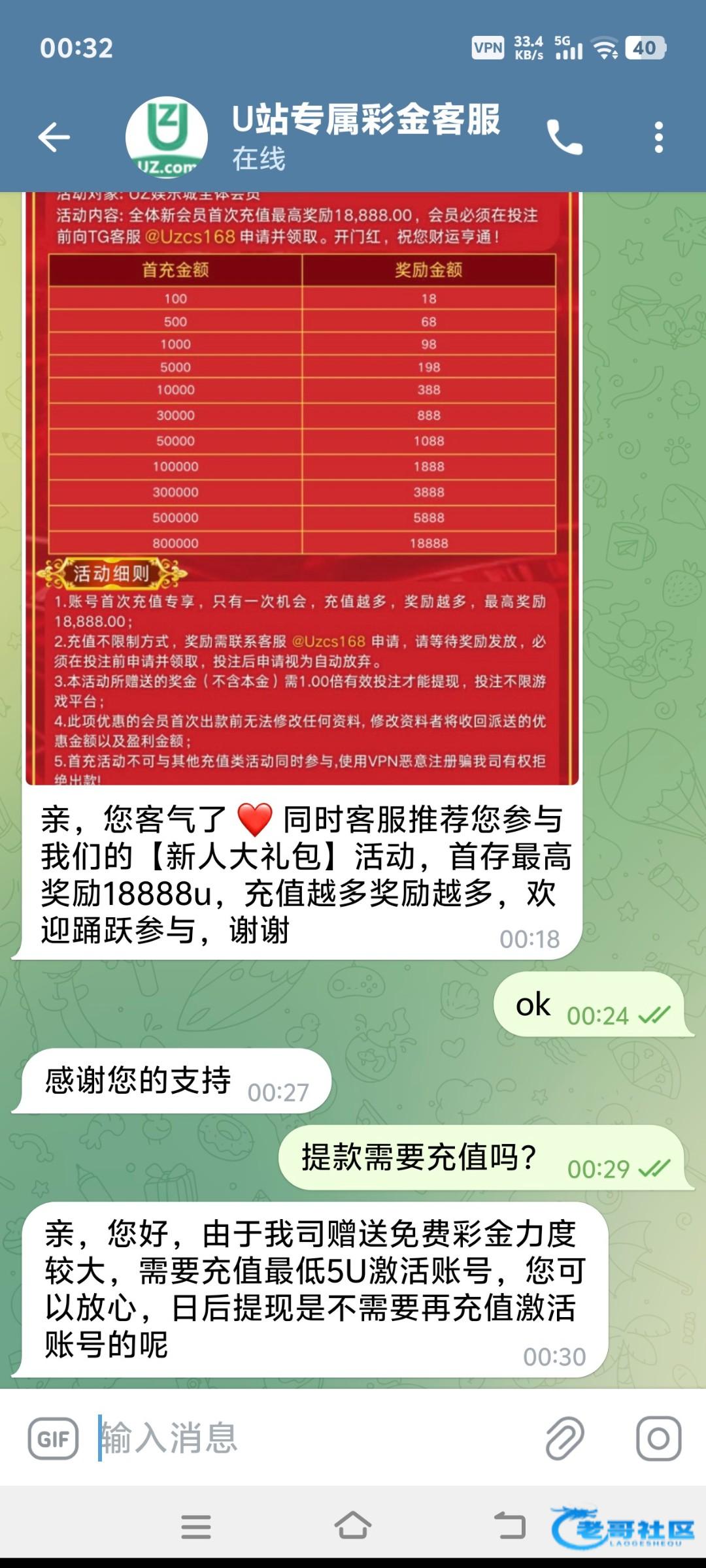Image resolution: width=706 pixels, height=1568 pixels.
Task: Start a voice call with 客服
Action: (564, 138)
